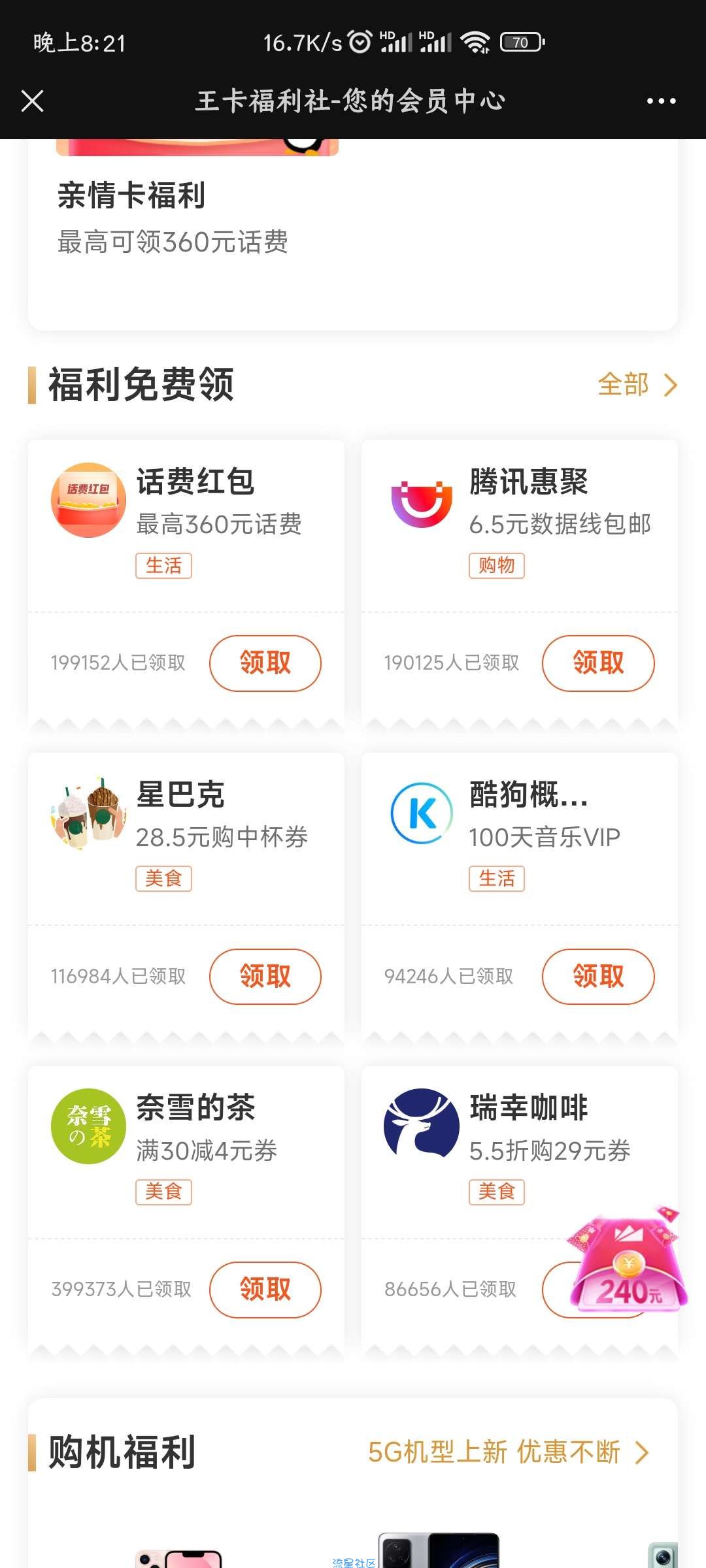The height and width of the screenshot is (1568, 706).
Task: Claim the 星巴克 coupon
Action: click(265, 976)
